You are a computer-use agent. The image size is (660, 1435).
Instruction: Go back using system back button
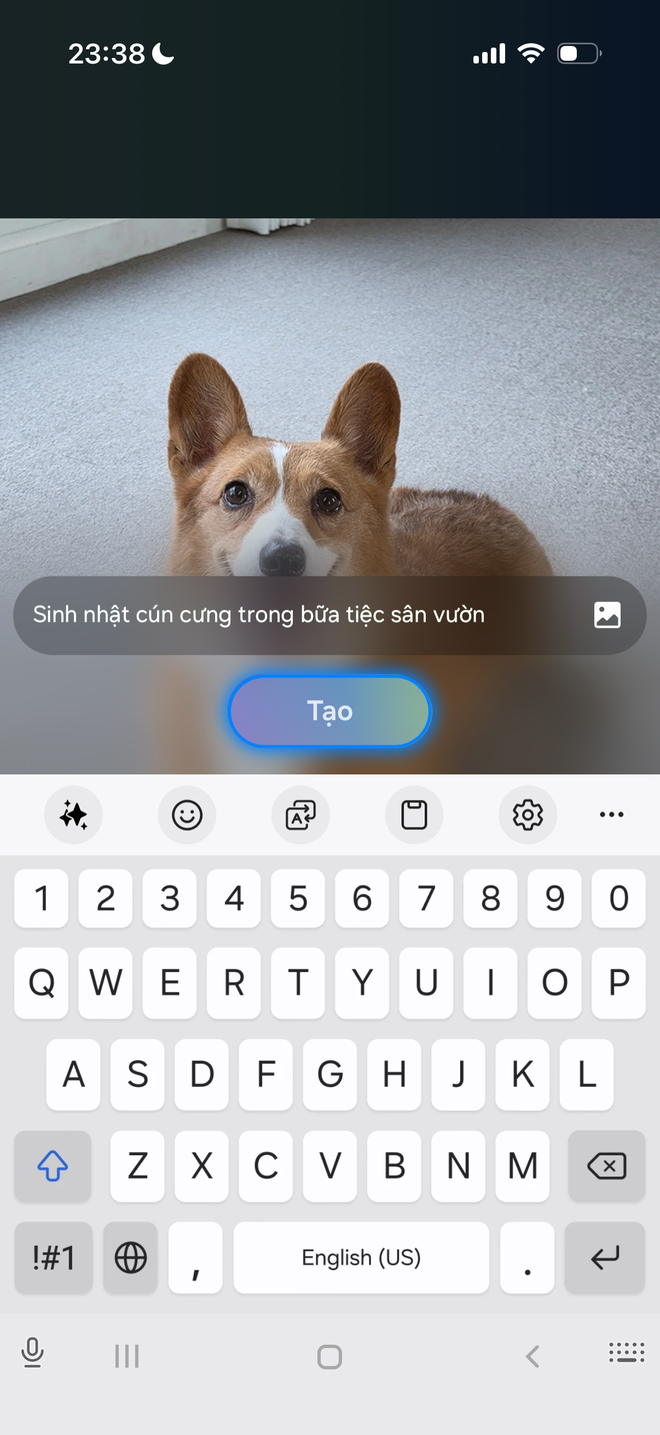point(532,1356)
